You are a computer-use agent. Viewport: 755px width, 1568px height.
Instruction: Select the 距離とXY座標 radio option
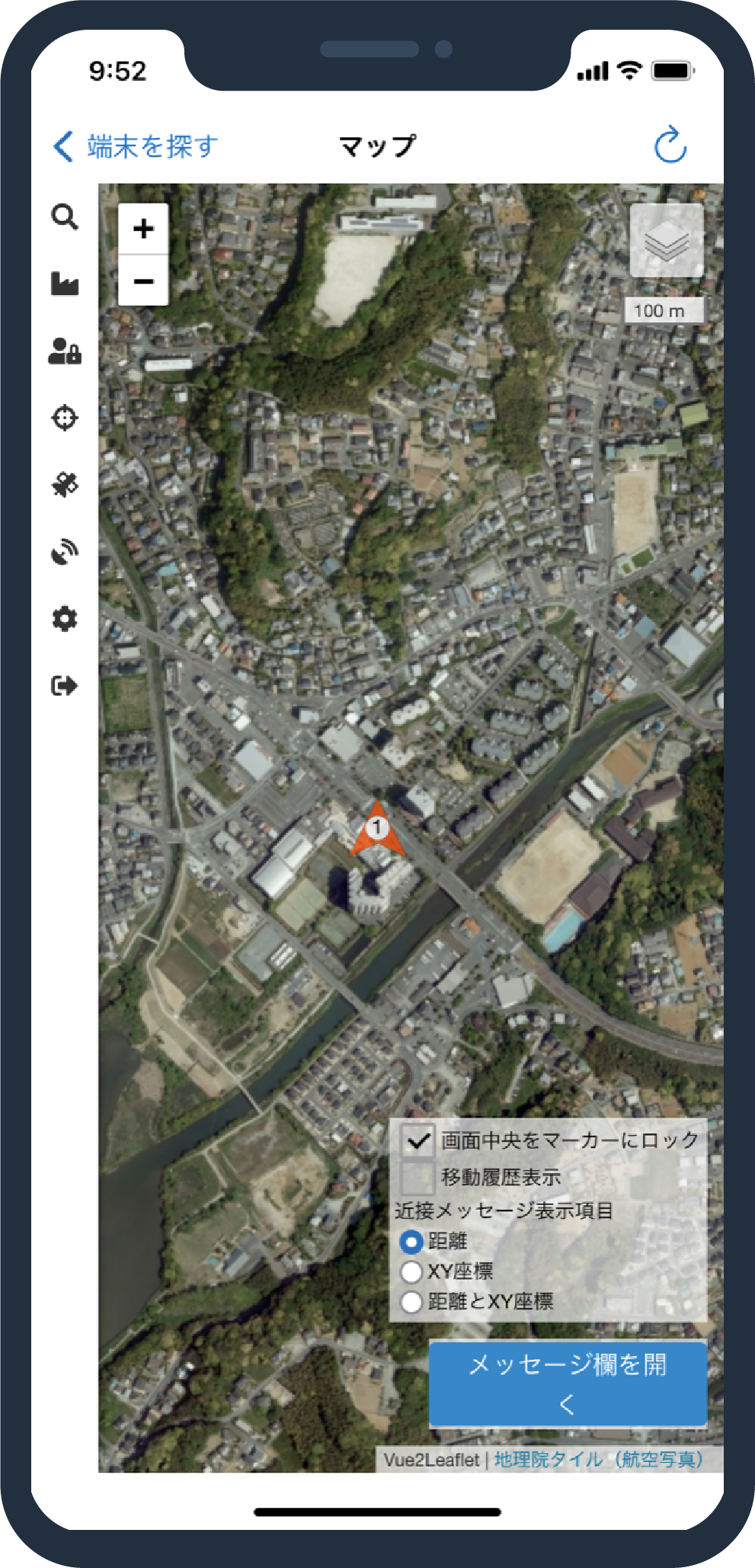(411, 1302)
